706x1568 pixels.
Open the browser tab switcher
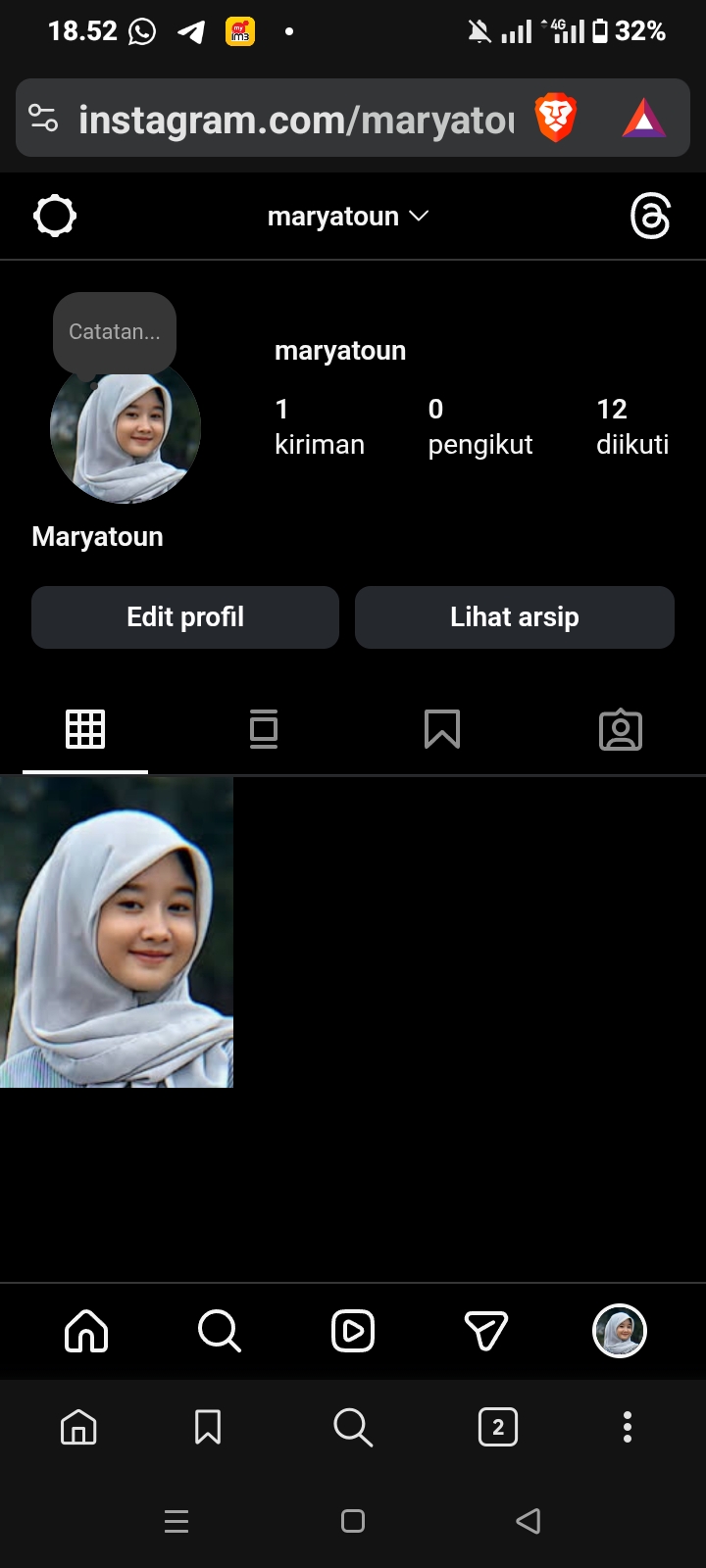click(x=498, y=1427)
